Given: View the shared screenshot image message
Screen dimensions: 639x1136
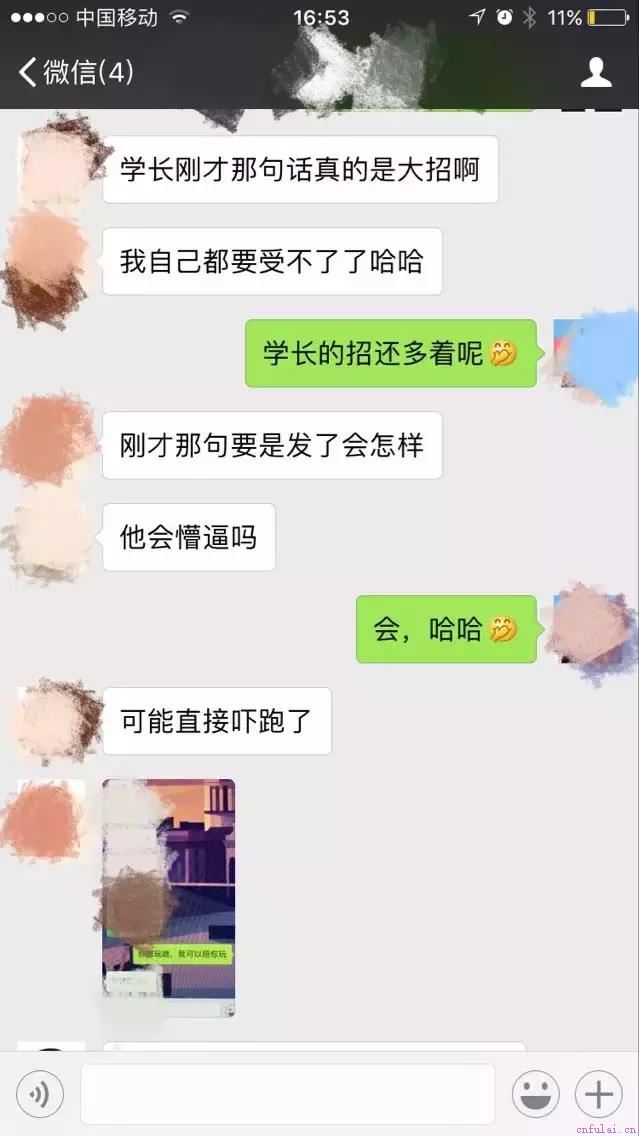Looking at the screenshot, I should click(169, 897).
